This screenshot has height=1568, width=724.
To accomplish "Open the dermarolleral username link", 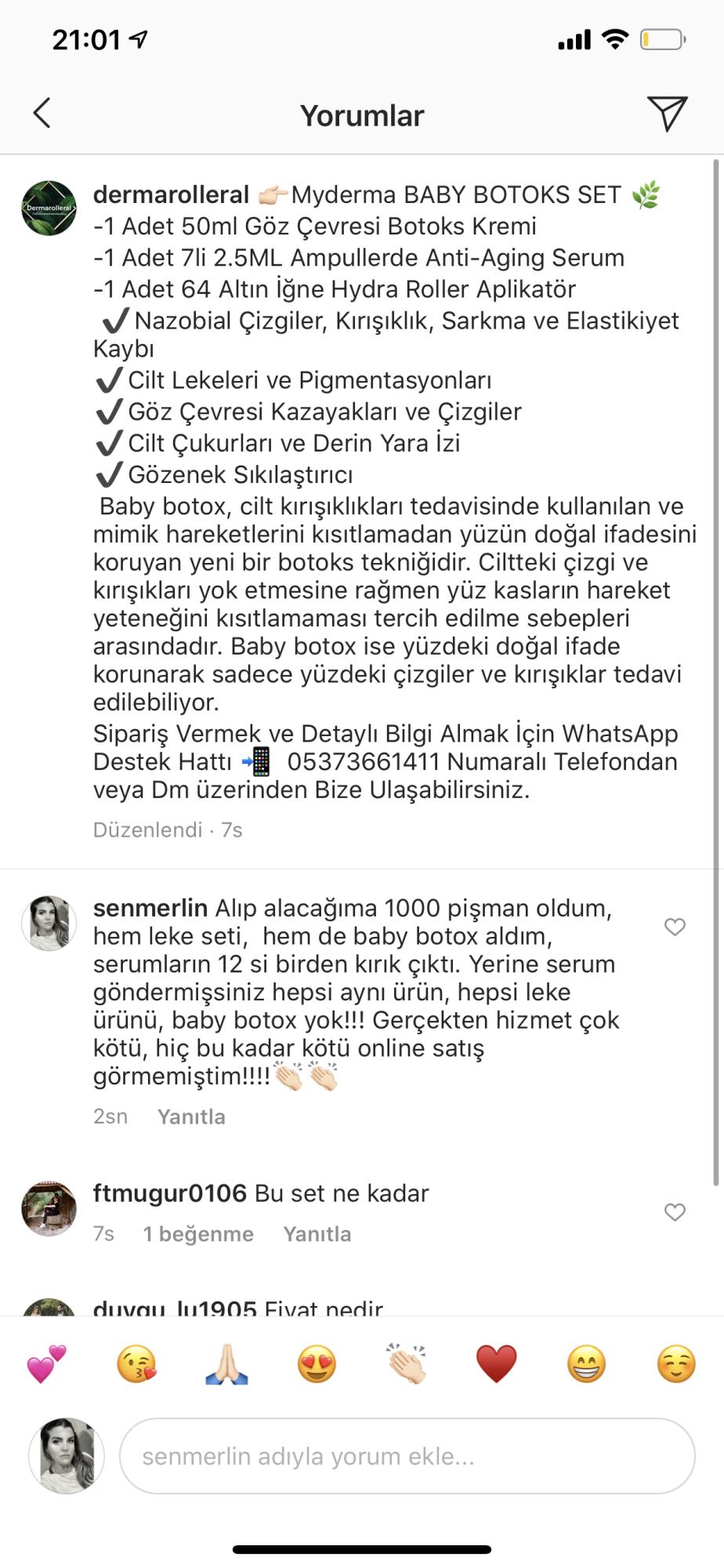I will (171, 194).
